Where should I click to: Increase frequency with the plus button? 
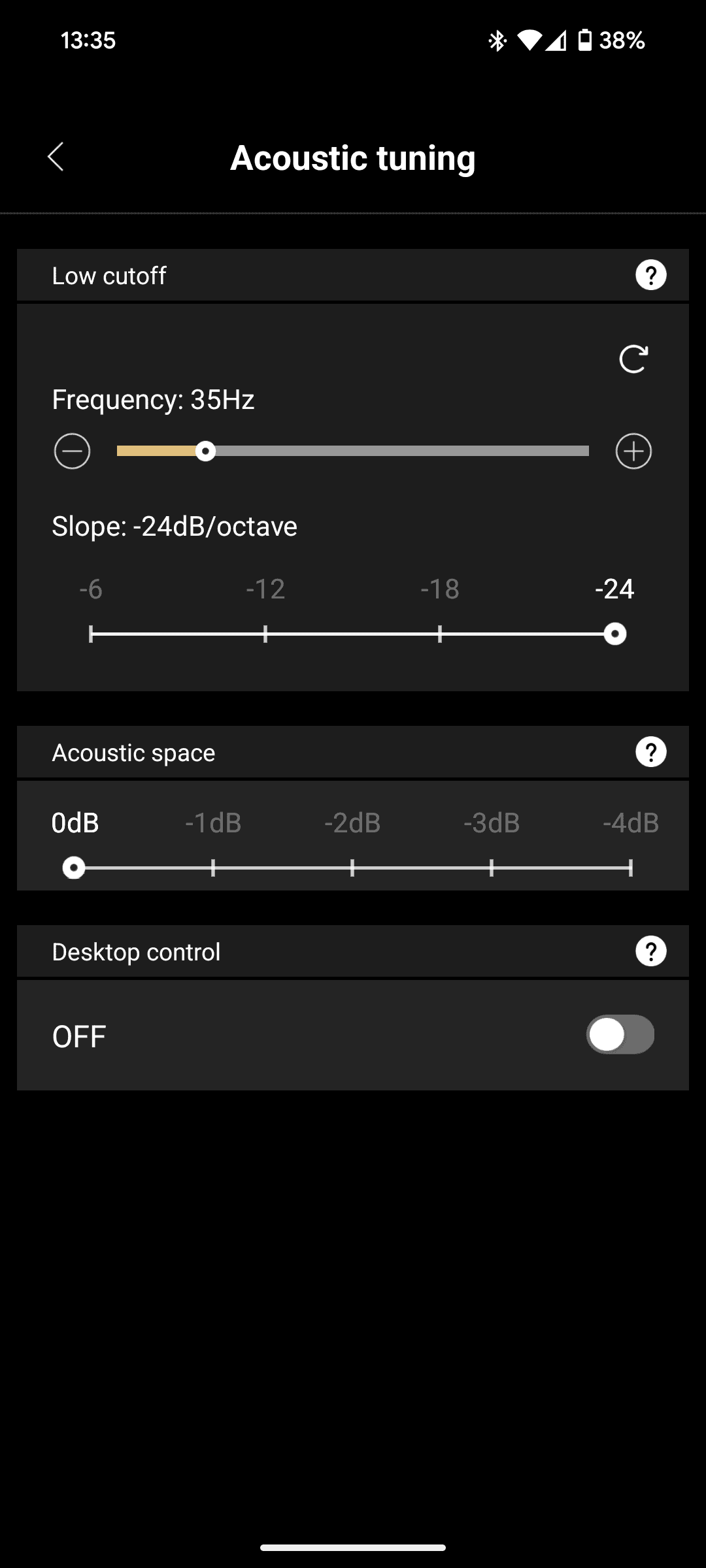tap(633, 451)
